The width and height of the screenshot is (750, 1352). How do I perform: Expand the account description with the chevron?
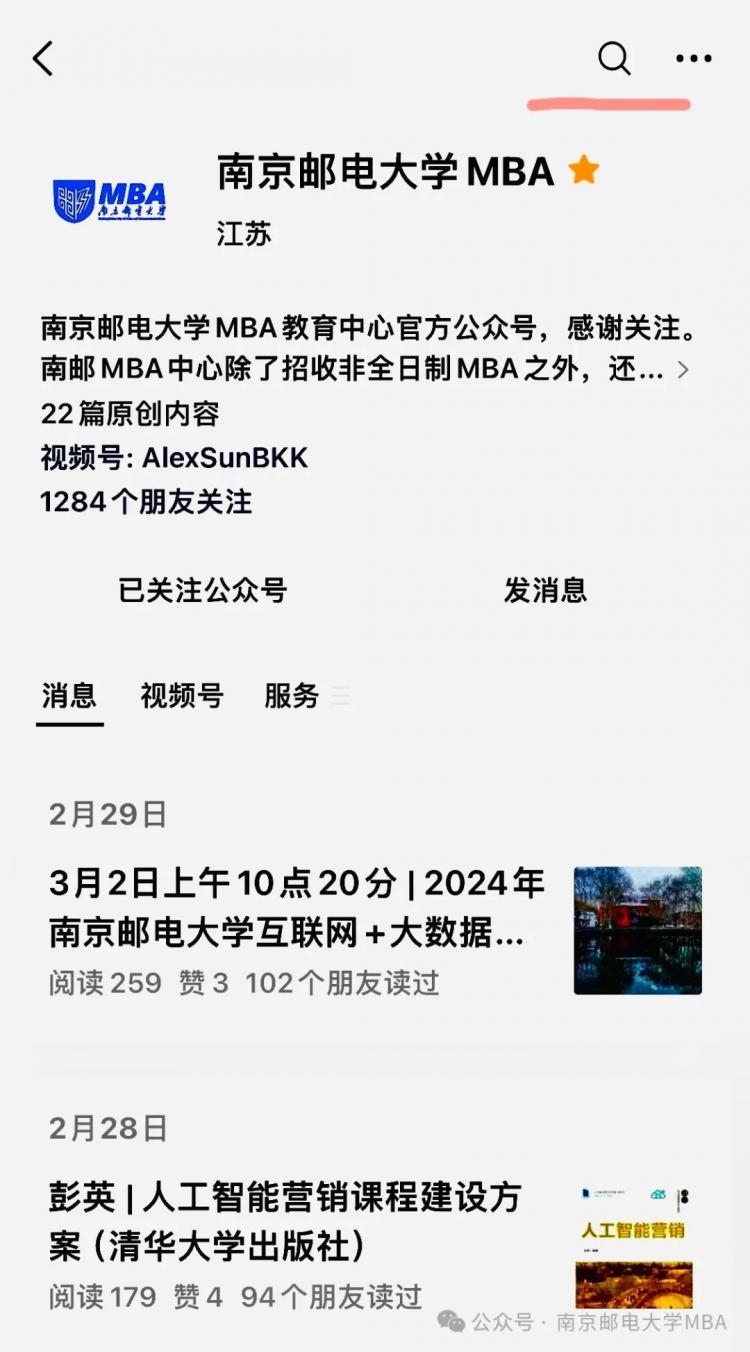point(683,370)
